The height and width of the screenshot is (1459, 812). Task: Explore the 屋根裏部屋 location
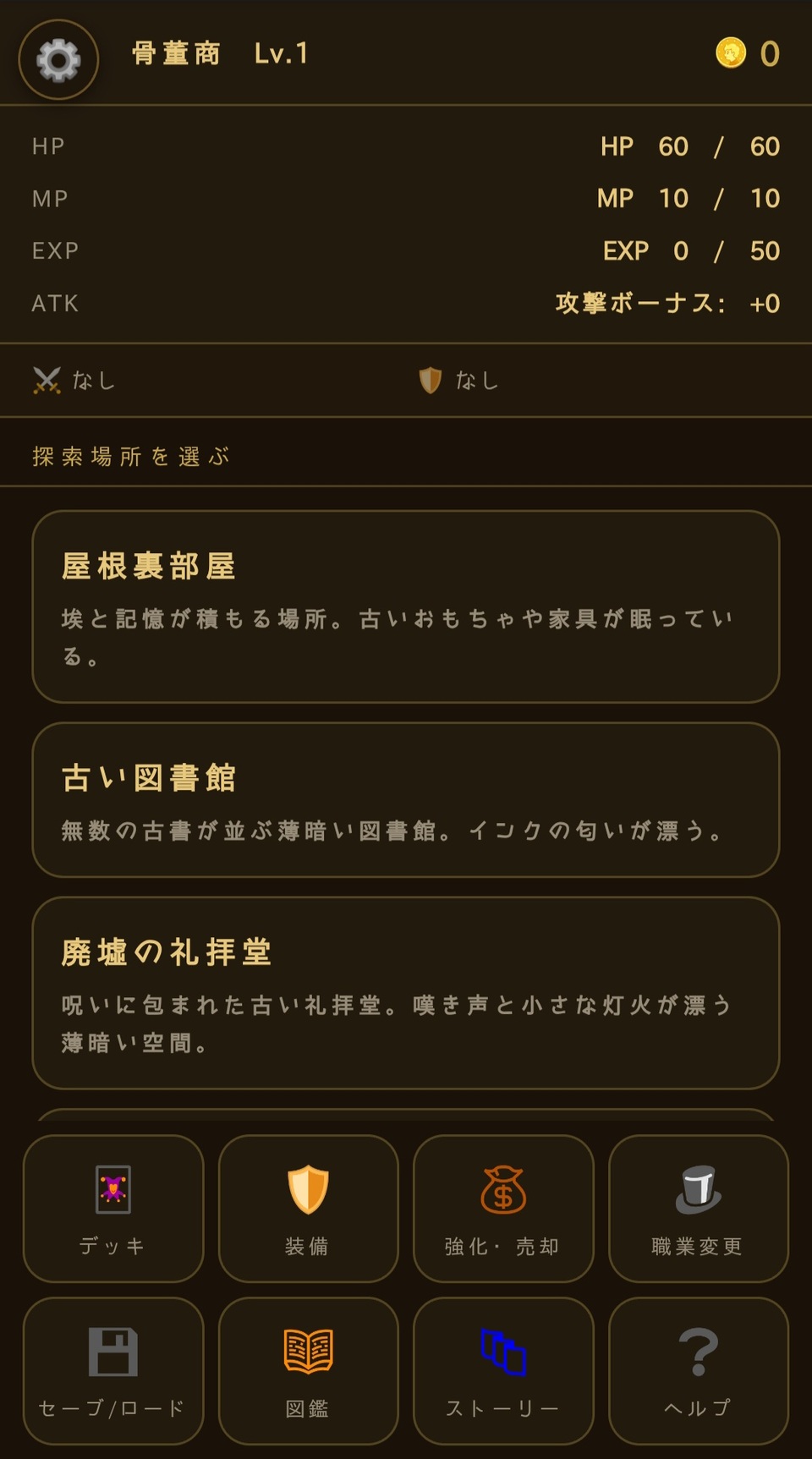pos(405,606)
